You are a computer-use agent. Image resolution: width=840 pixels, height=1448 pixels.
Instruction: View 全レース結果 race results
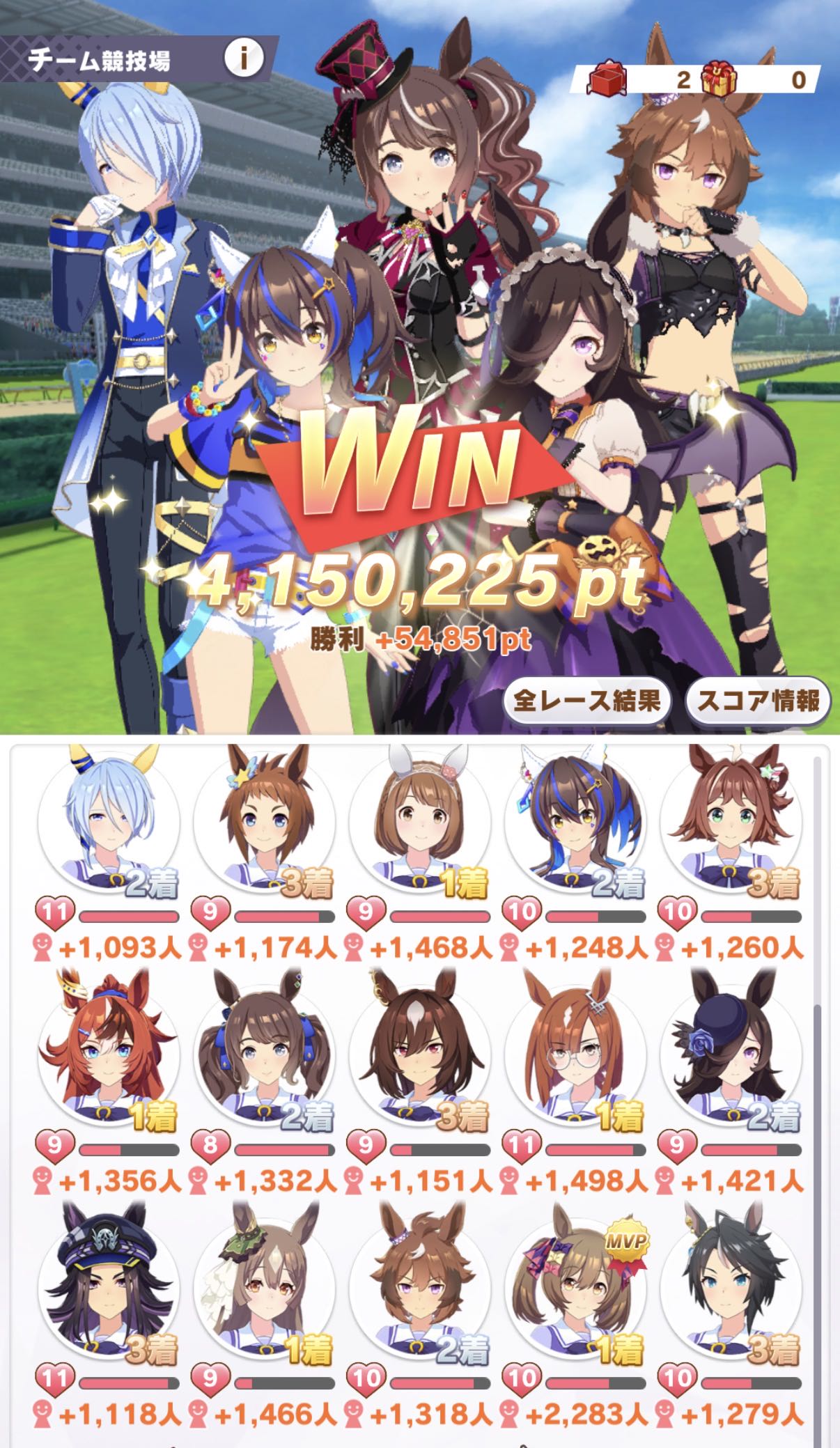coord(586,700)
